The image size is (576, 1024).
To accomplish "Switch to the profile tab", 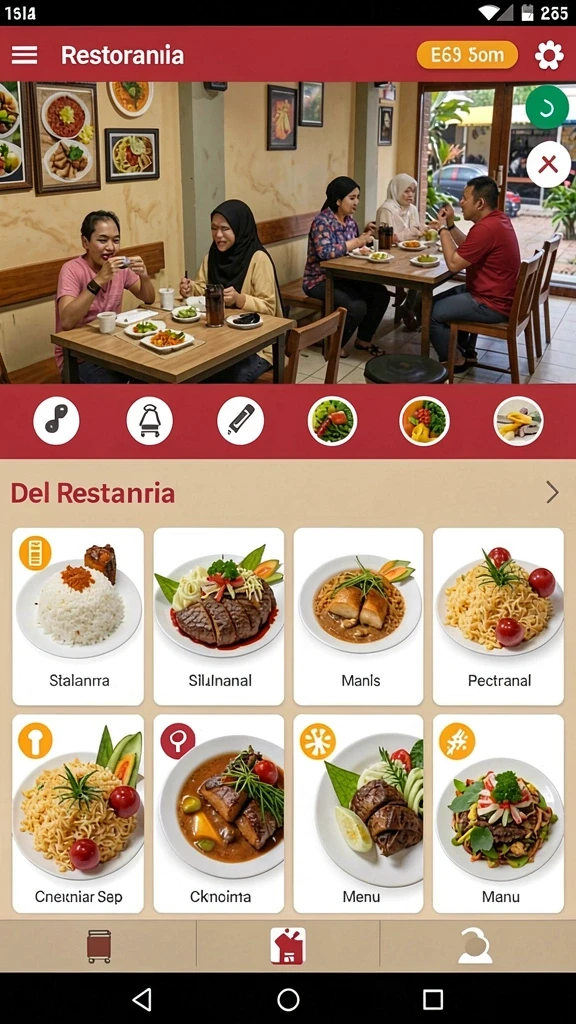I will point(475,946).
